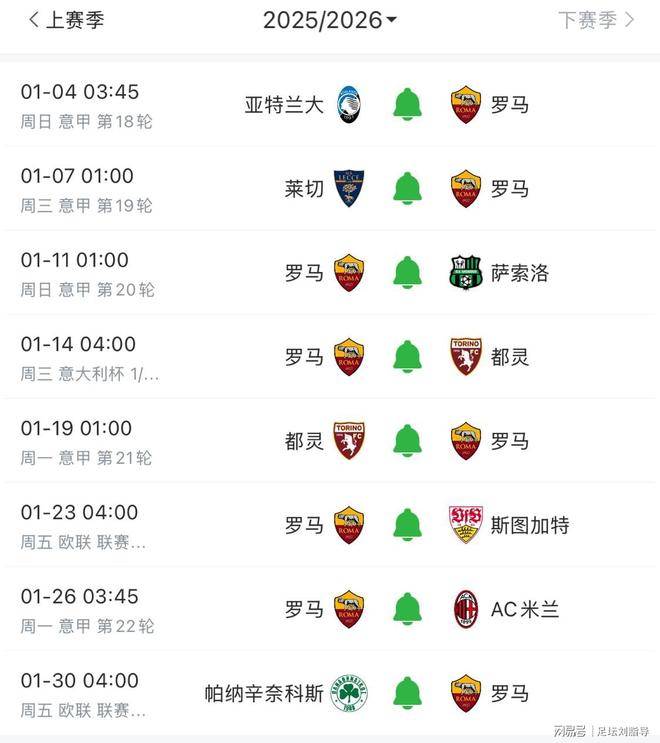Toggle reminder bell for 罗马 vs AC米兰
This screenshot has height=743, width=660.
click(x=407, y=608)
